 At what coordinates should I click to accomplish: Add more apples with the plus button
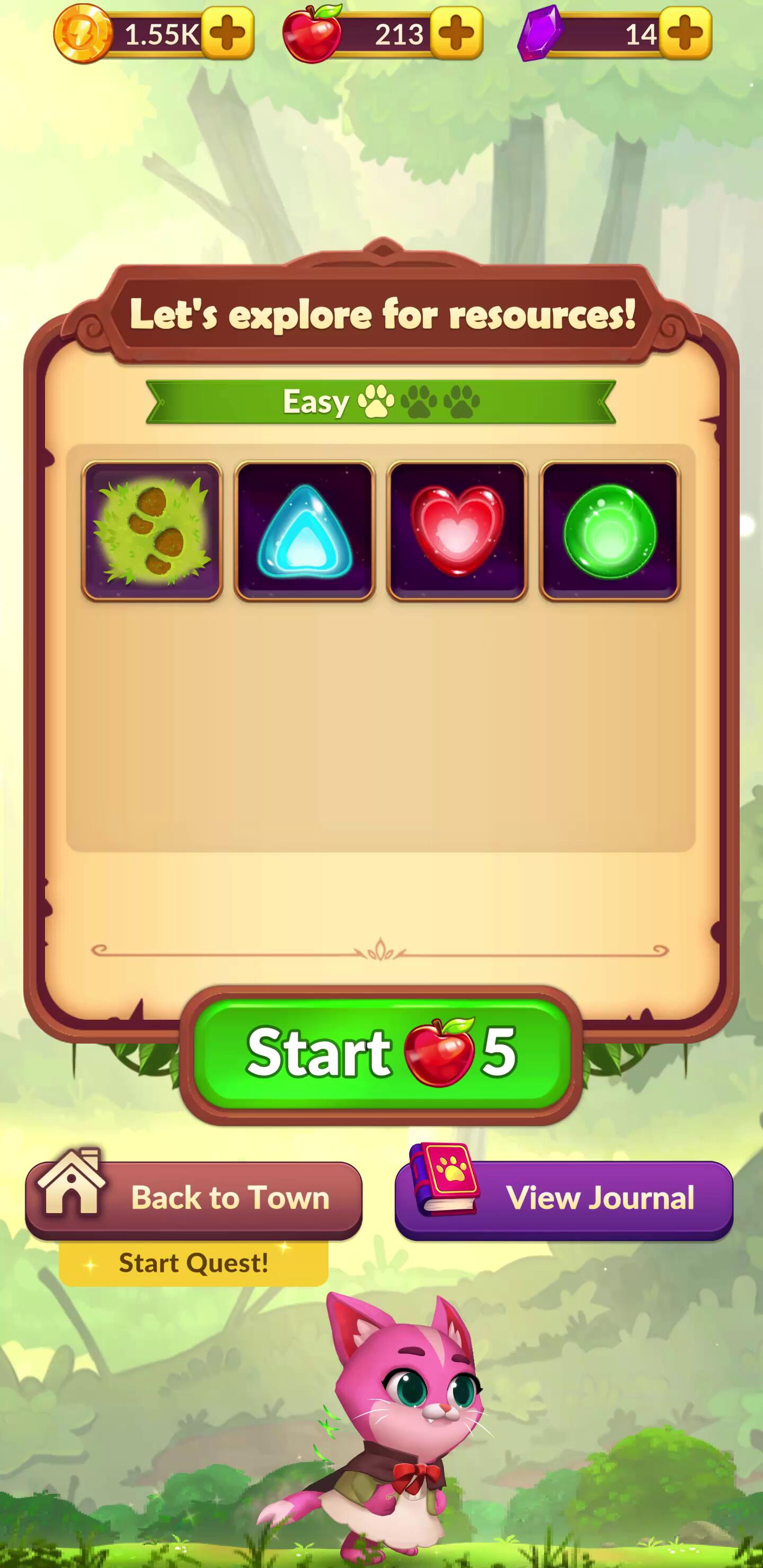(456, 33)
